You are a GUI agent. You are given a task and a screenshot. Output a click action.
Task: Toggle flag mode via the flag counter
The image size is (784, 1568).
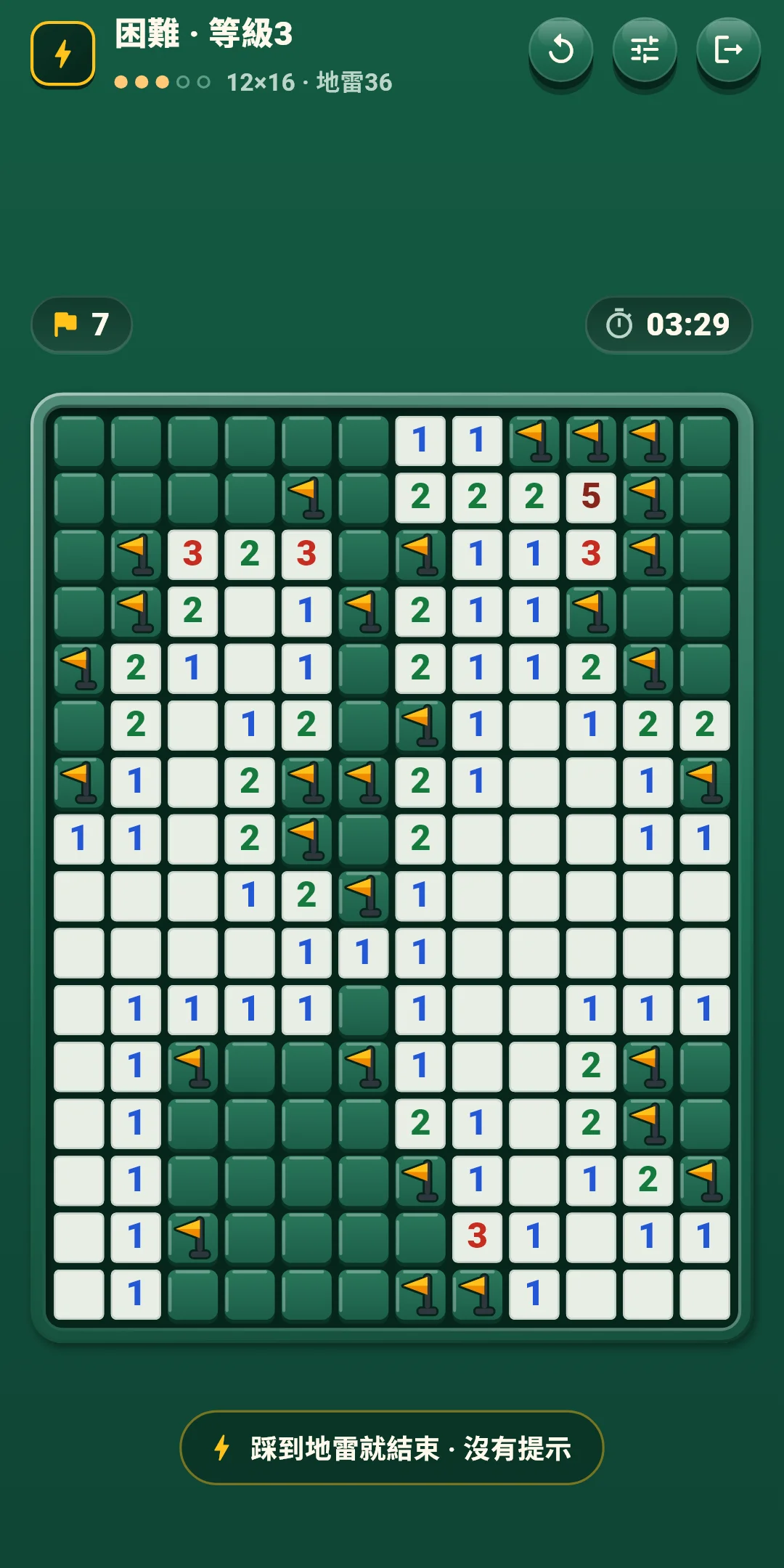click(x=81, y=324)
